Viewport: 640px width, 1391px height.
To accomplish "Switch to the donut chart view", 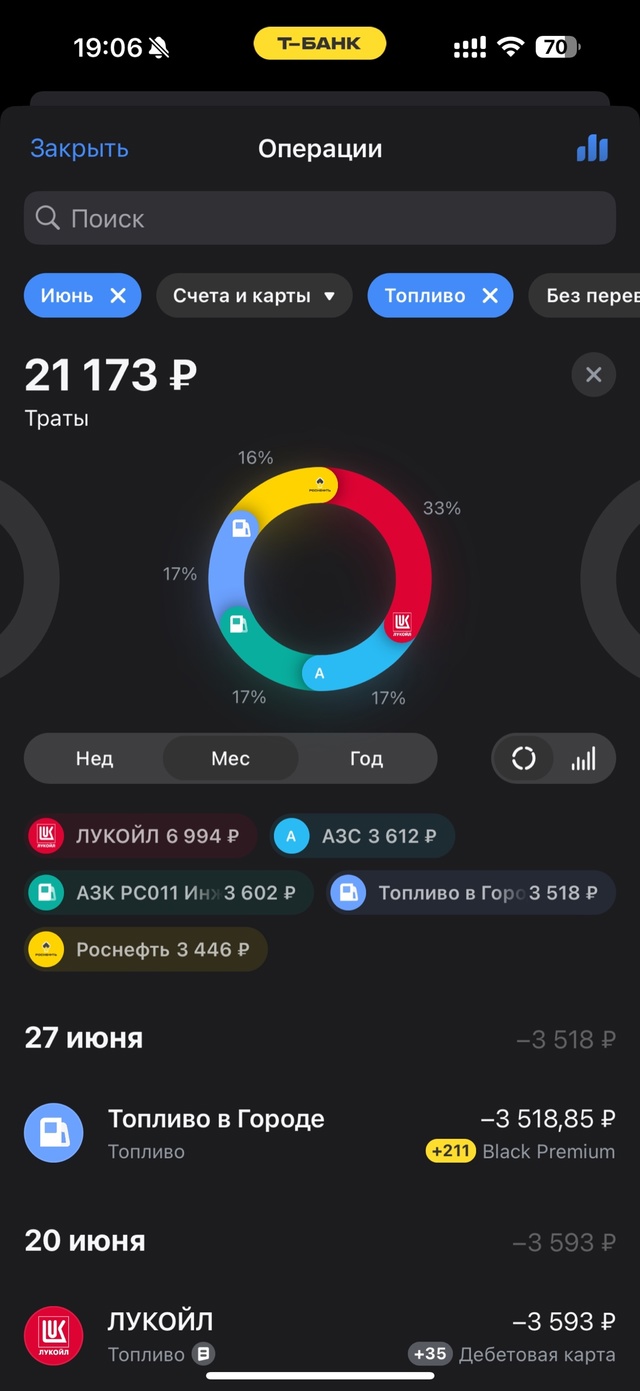I will (x=524, y=759).
